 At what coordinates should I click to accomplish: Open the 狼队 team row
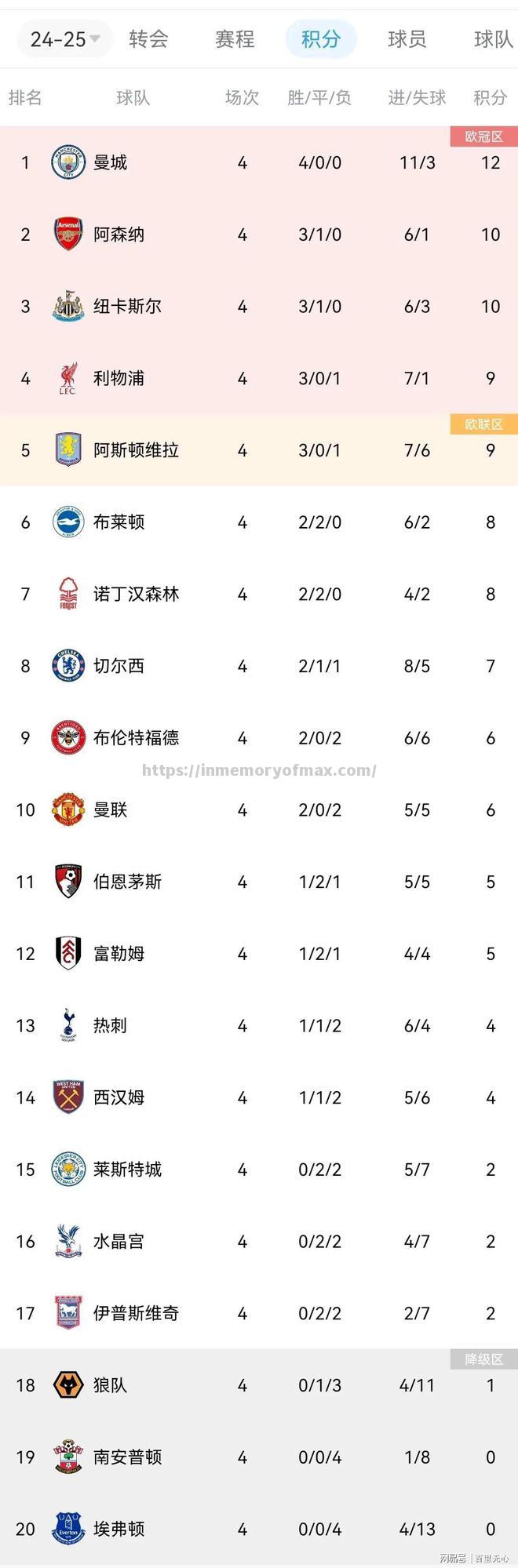[110, 1385]
